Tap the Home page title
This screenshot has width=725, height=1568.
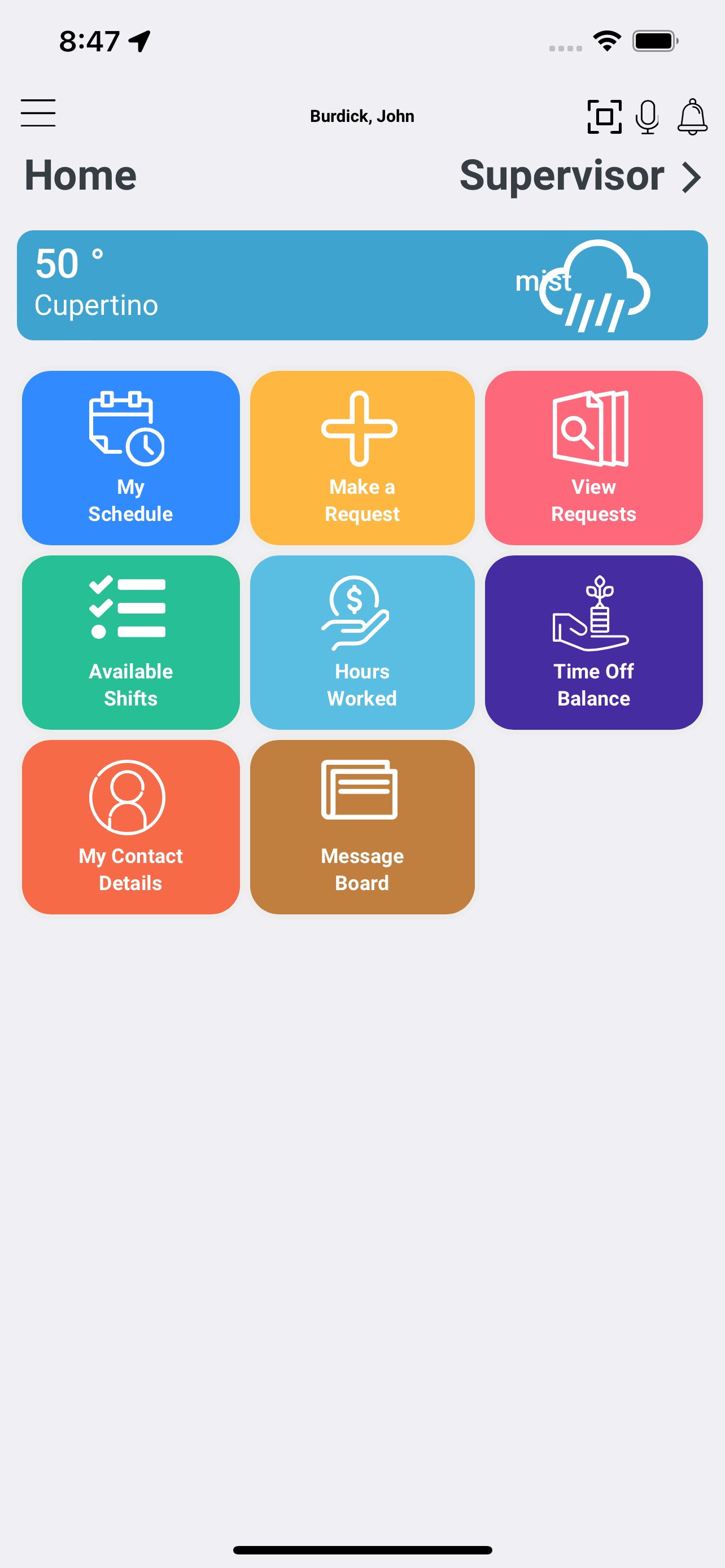[x=80, y=176]
